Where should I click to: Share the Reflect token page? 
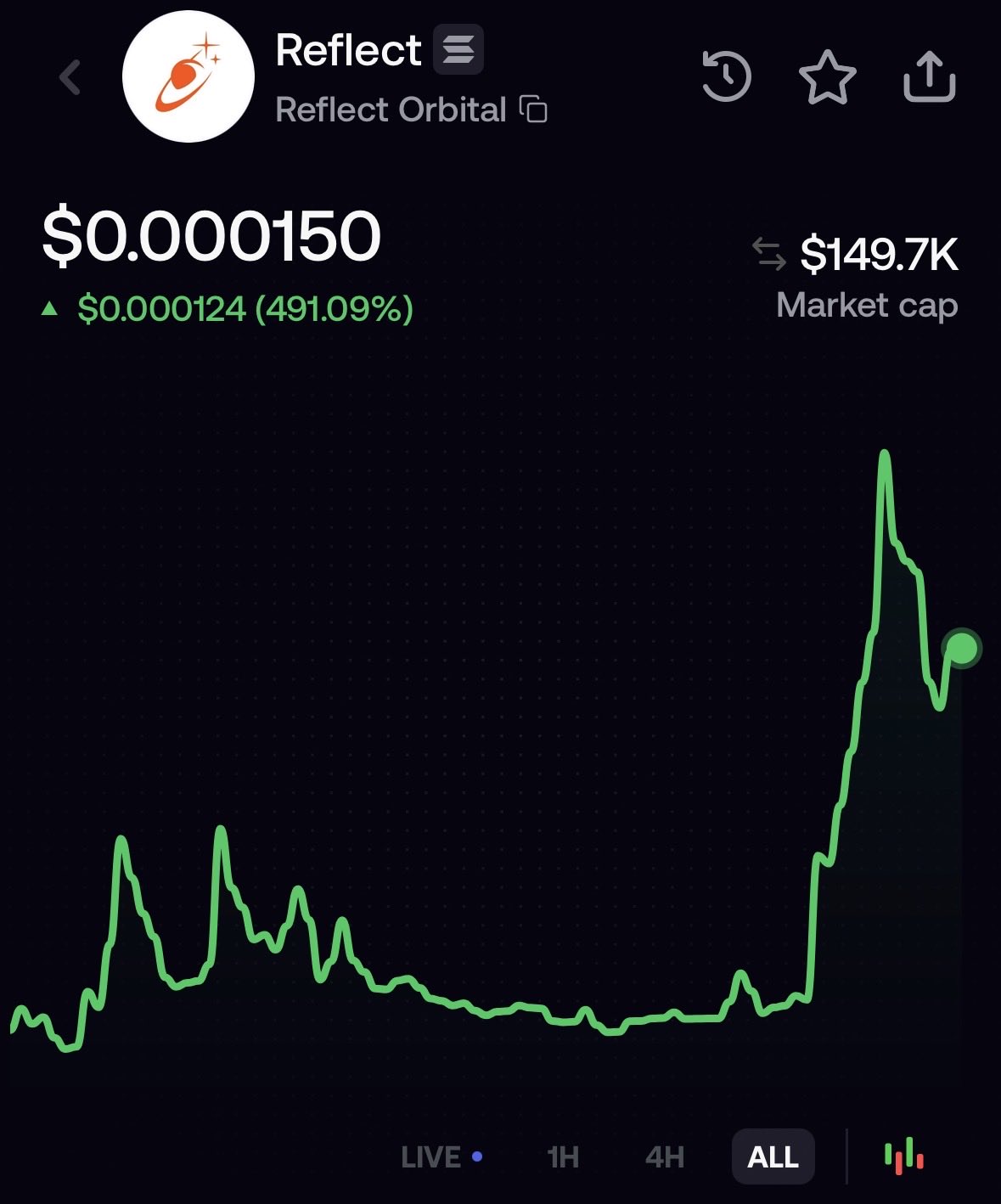(x=929, y=77)
